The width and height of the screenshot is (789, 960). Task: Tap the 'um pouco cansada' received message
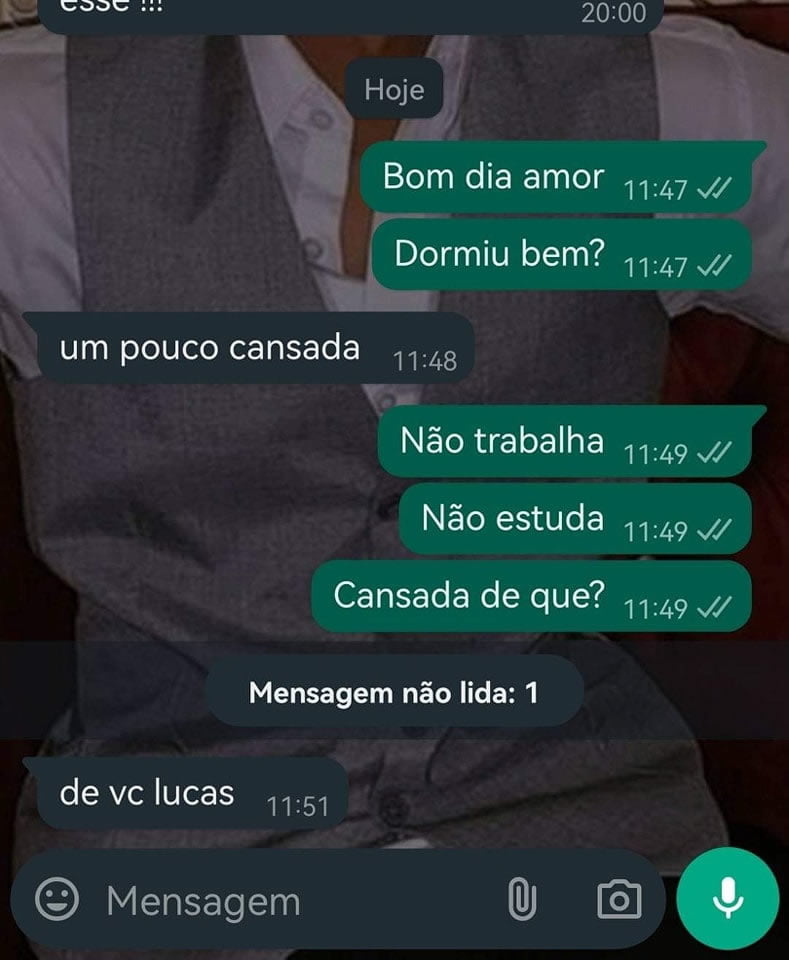[210, 349]
